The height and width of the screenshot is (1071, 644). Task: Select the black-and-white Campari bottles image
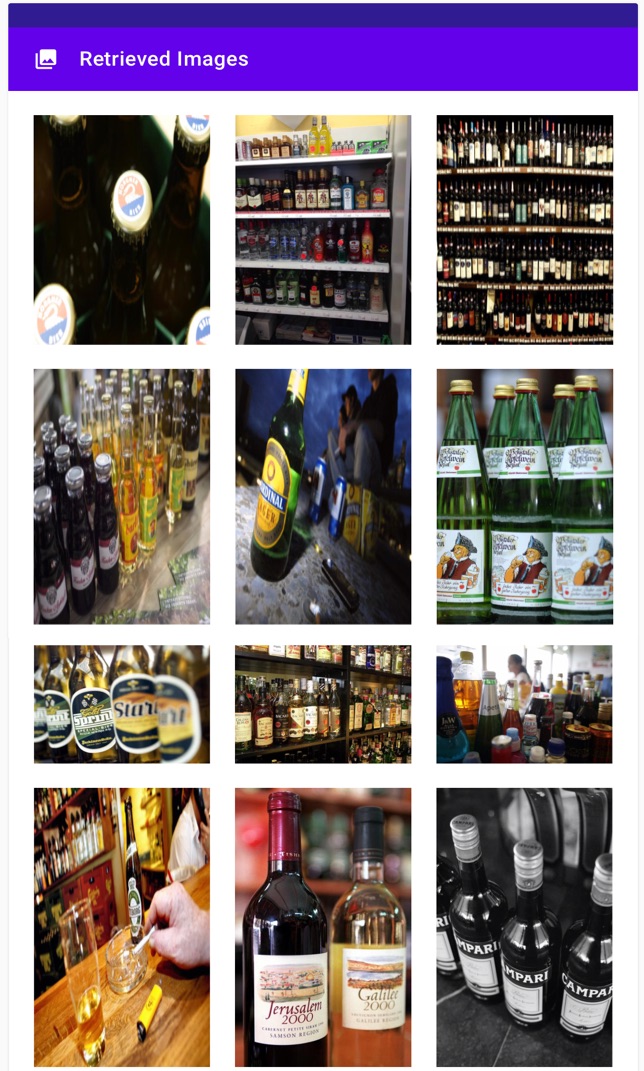tap(524, 927)
